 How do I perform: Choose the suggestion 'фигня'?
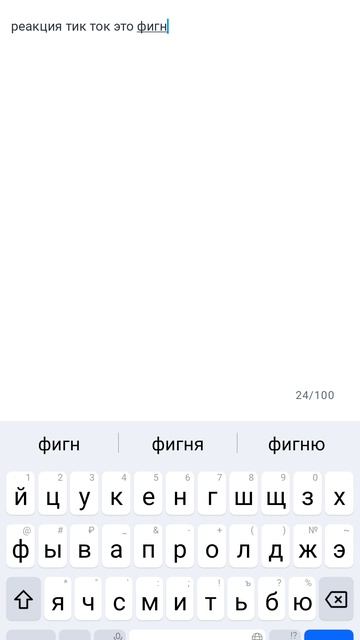(x=178, y=444)
